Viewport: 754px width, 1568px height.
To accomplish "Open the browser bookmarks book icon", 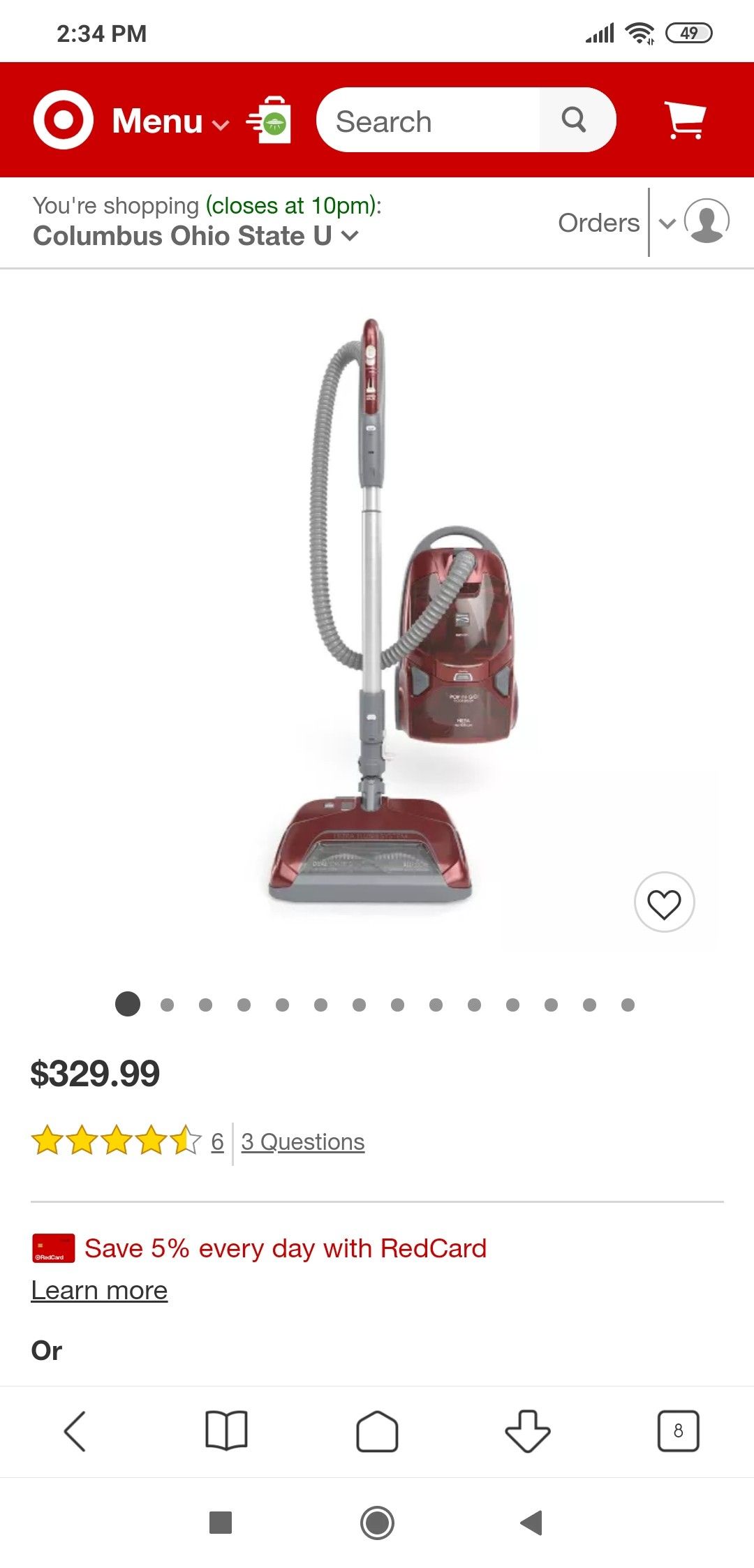I will [226, 1431].
